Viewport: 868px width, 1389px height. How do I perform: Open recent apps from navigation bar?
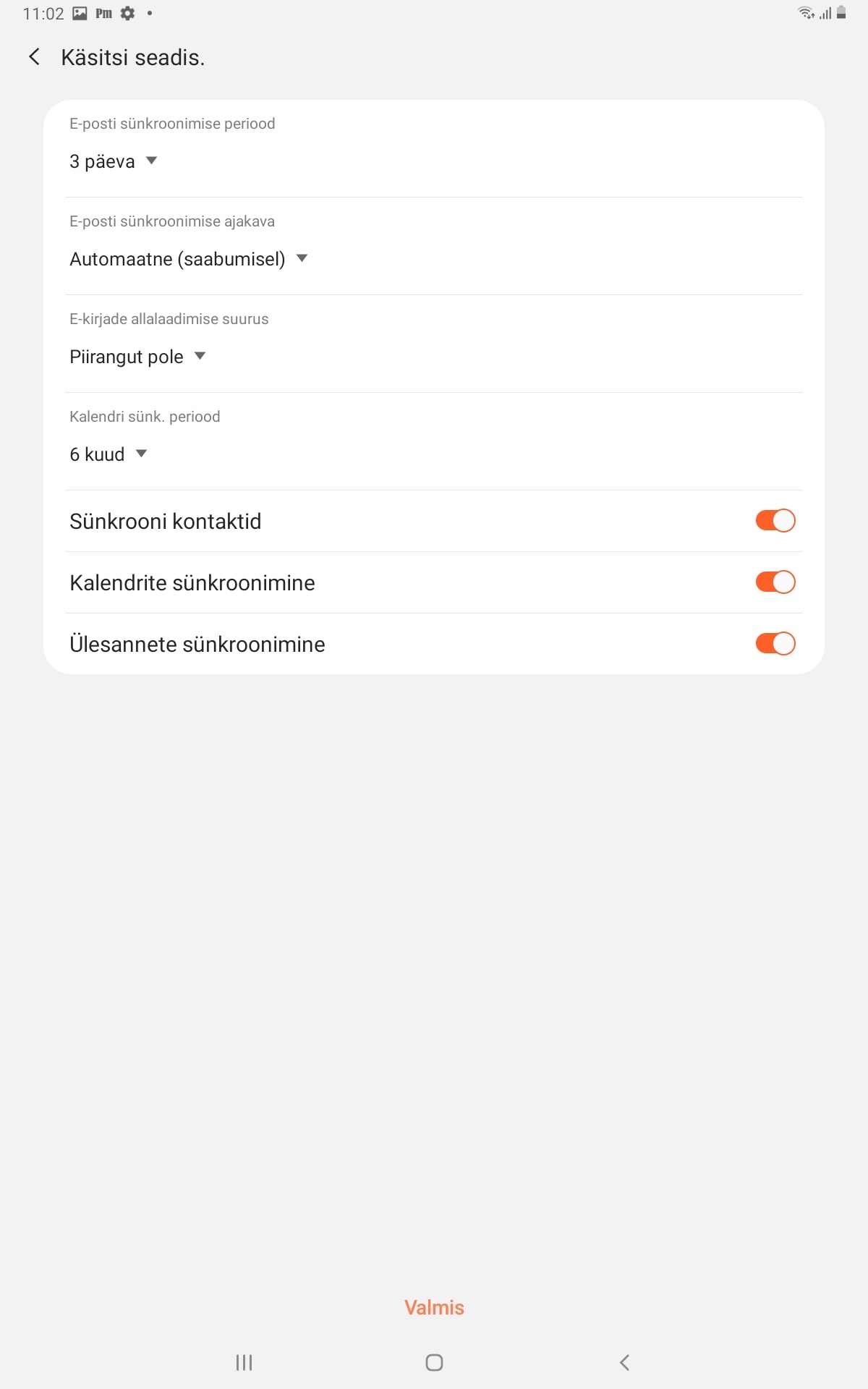coord(244,1362)
